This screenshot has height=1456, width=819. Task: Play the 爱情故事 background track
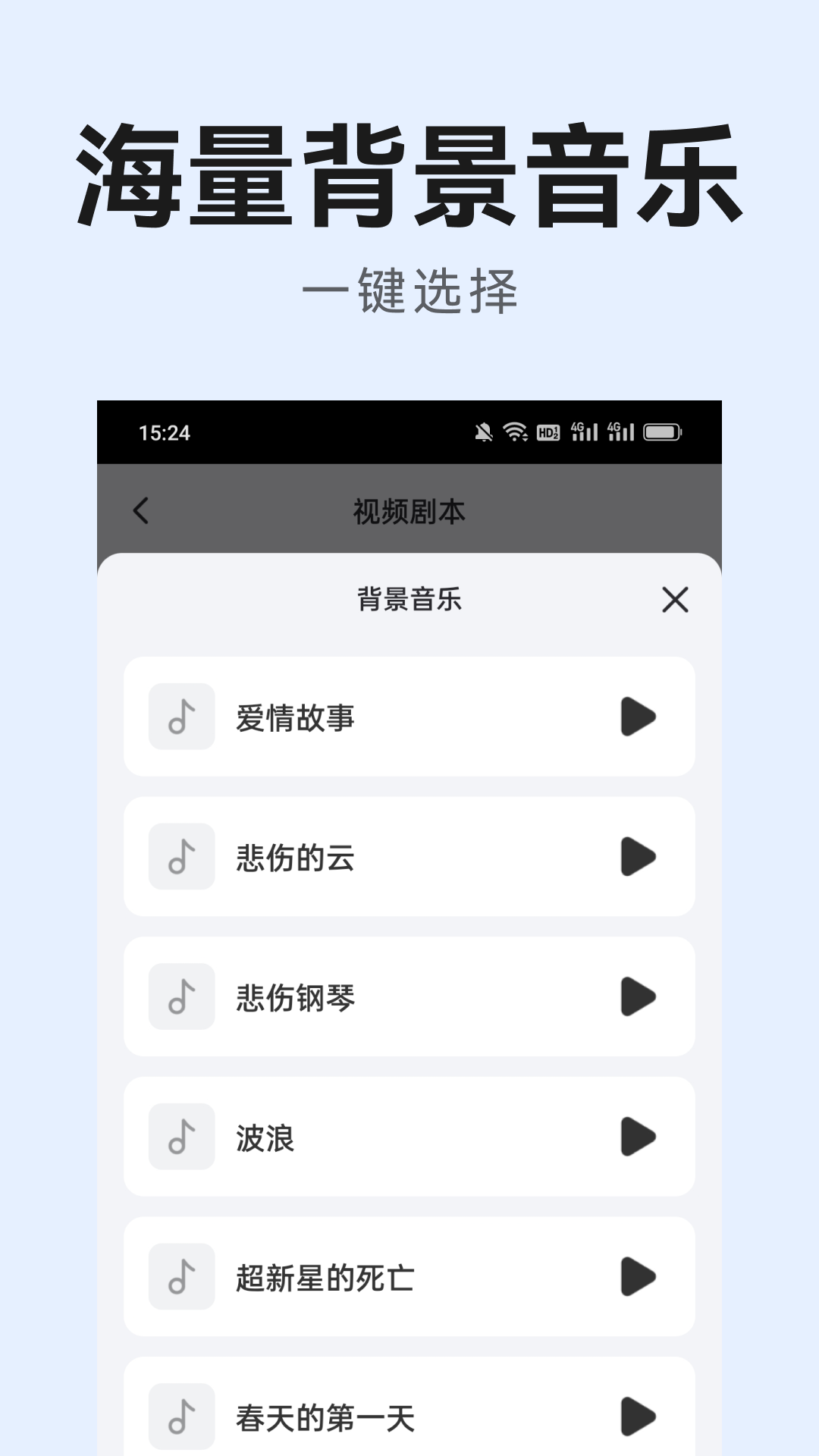click(x=638, y=716)
